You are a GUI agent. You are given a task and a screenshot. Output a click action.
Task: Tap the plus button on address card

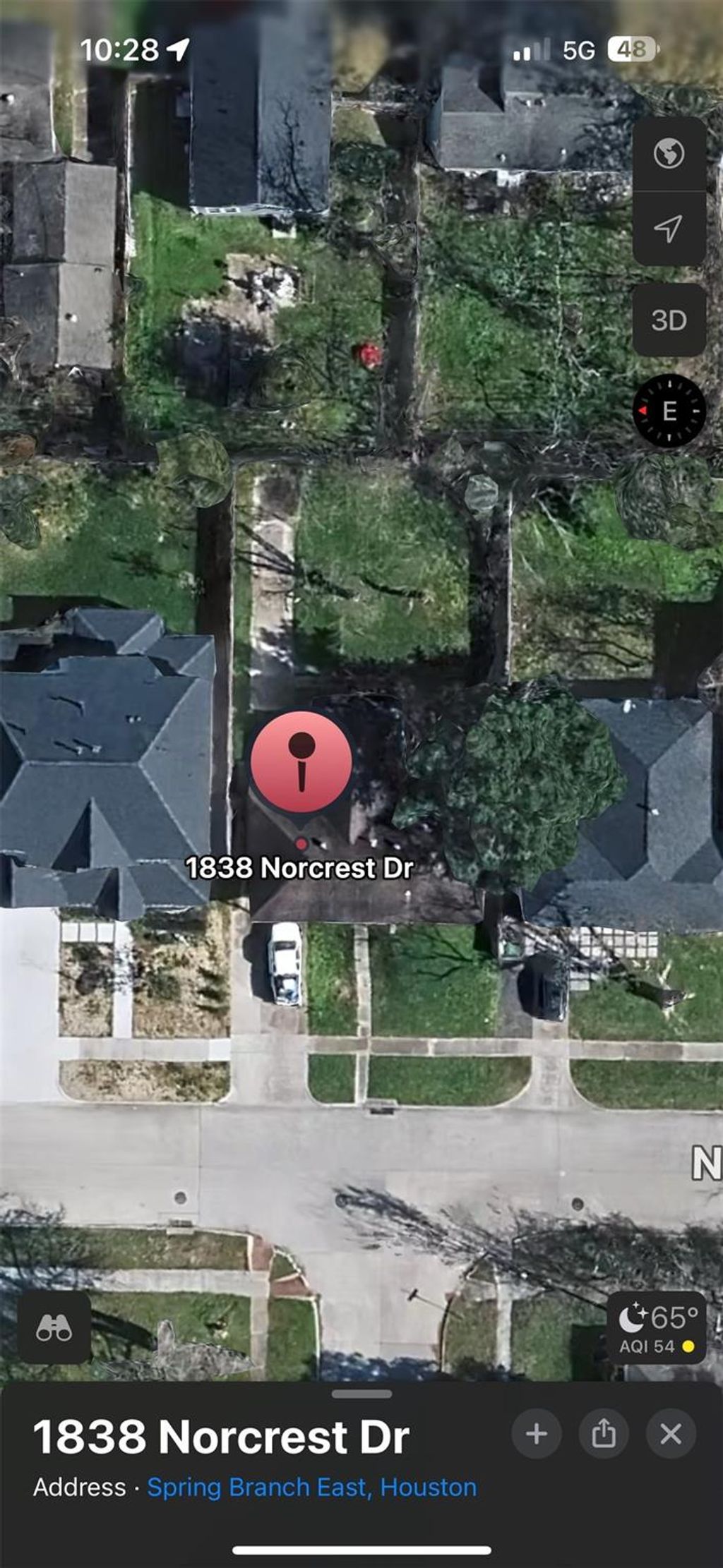[x=536, y=1434]
